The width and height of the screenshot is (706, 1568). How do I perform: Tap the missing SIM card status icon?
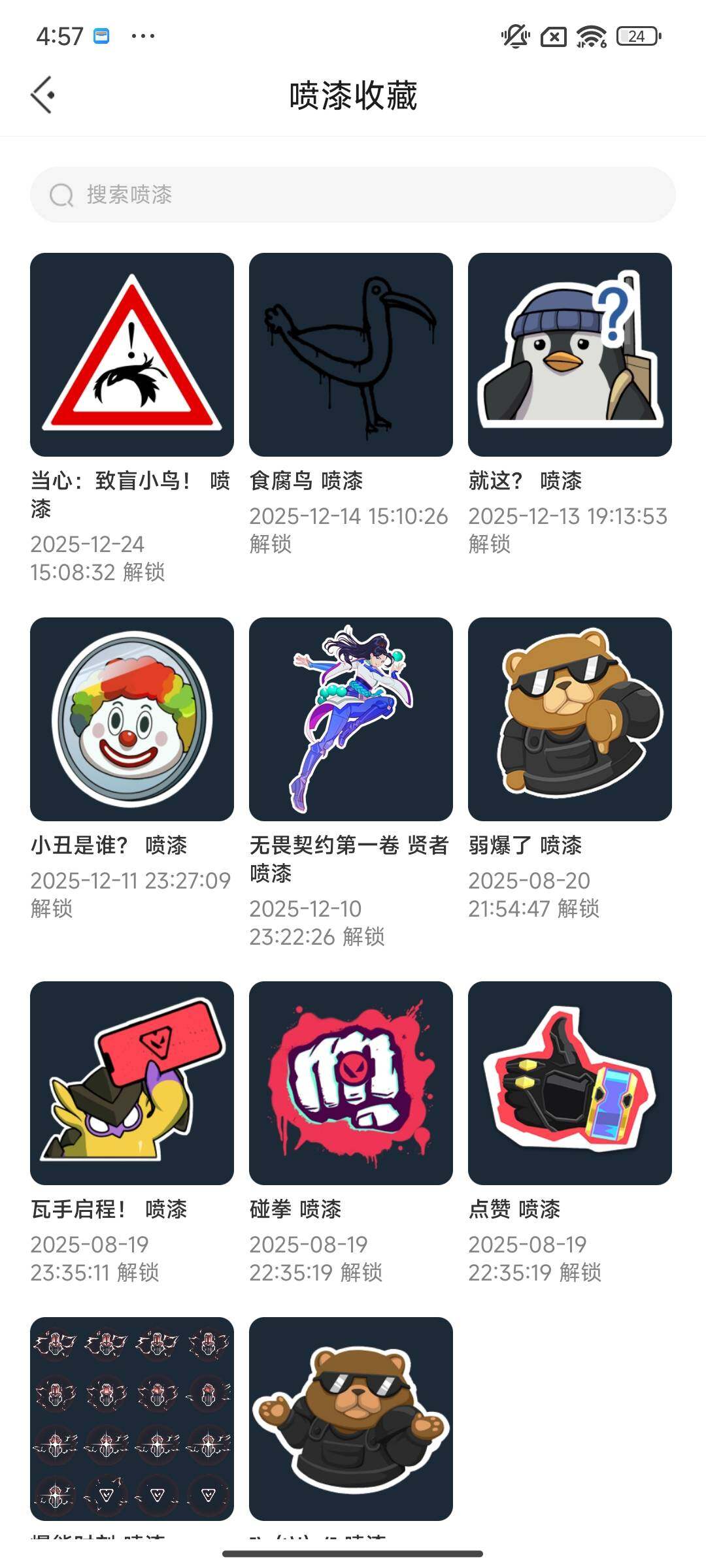tap(552, 37)
